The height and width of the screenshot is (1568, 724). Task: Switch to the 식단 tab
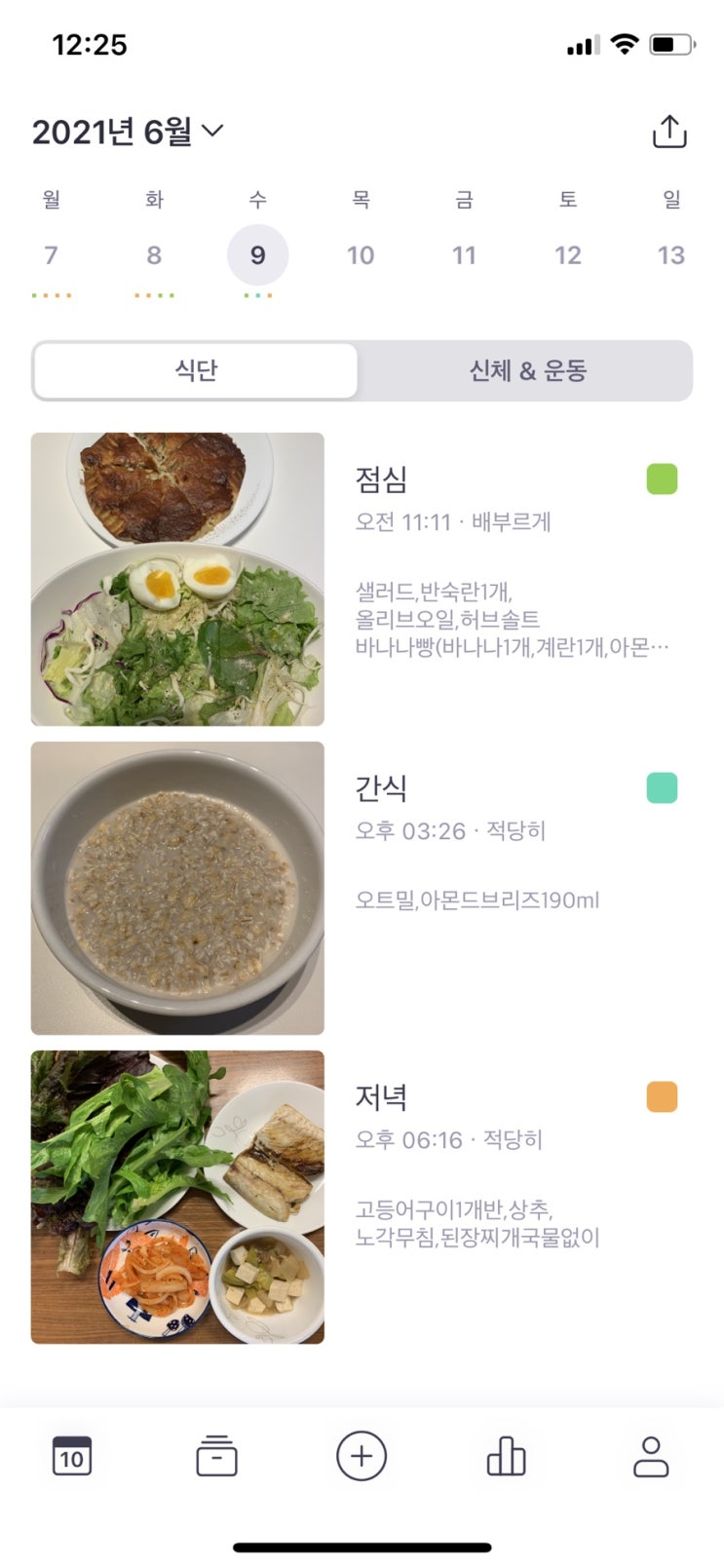pos(196,370)
